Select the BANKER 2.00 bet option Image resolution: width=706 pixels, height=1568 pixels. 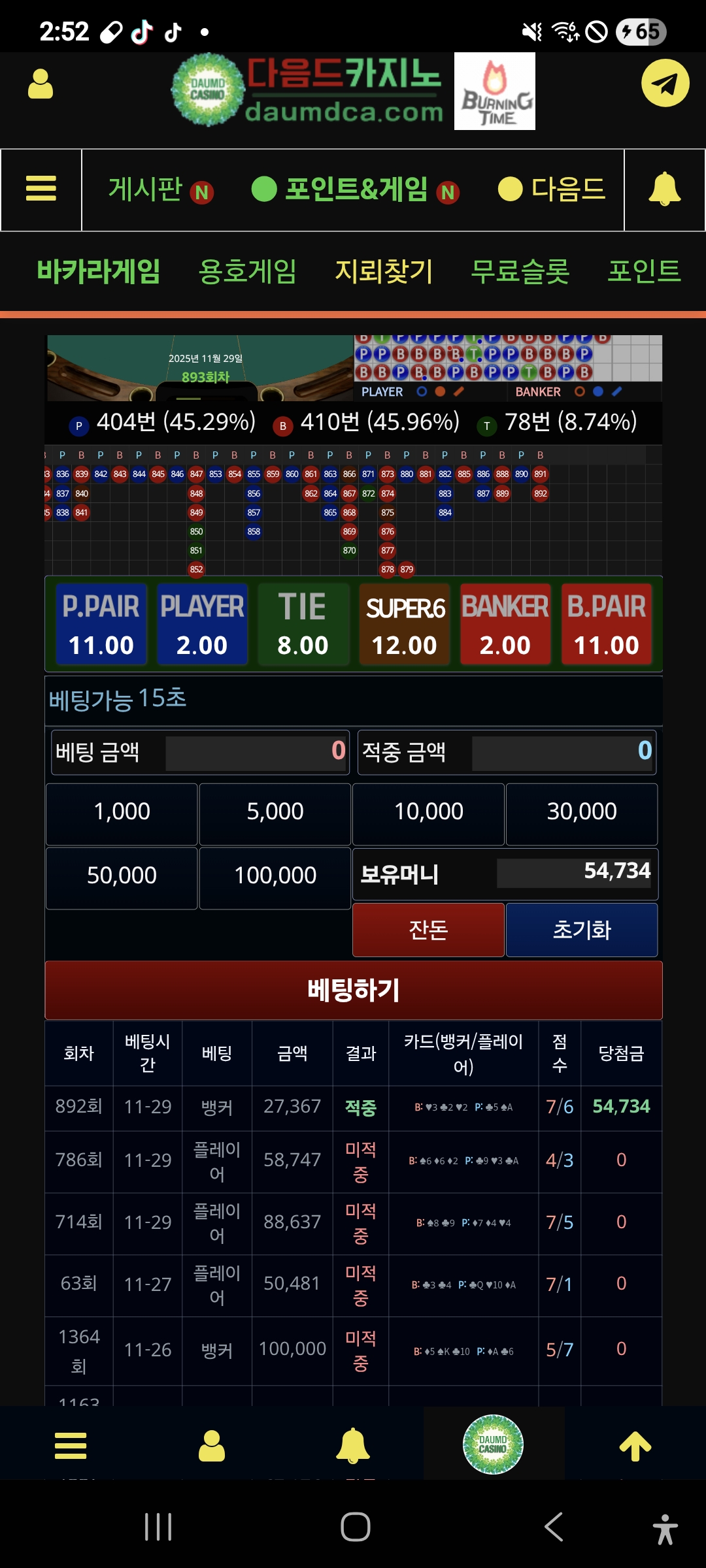click(x=505, y=624)
